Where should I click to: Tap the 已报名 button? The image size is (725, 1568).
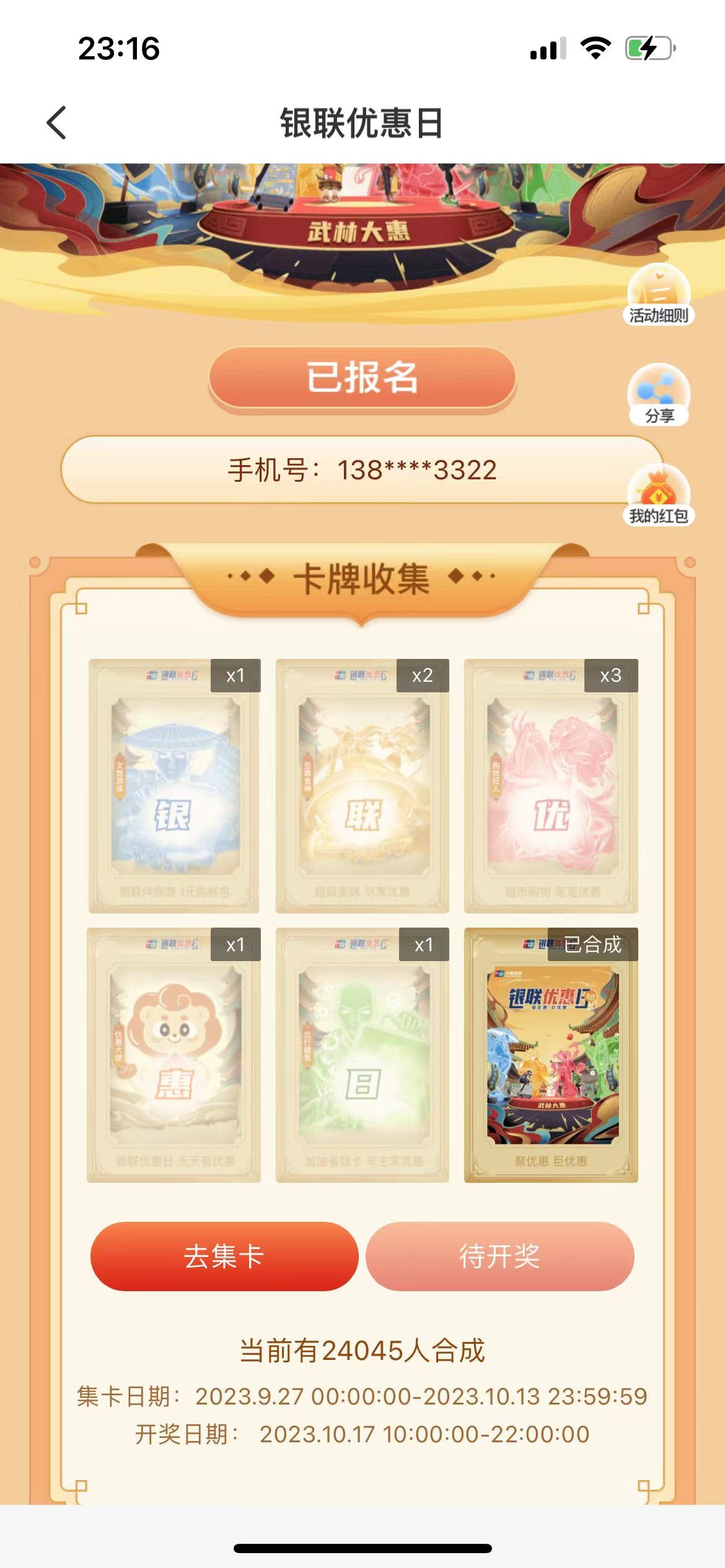click(x=362, y=377)
